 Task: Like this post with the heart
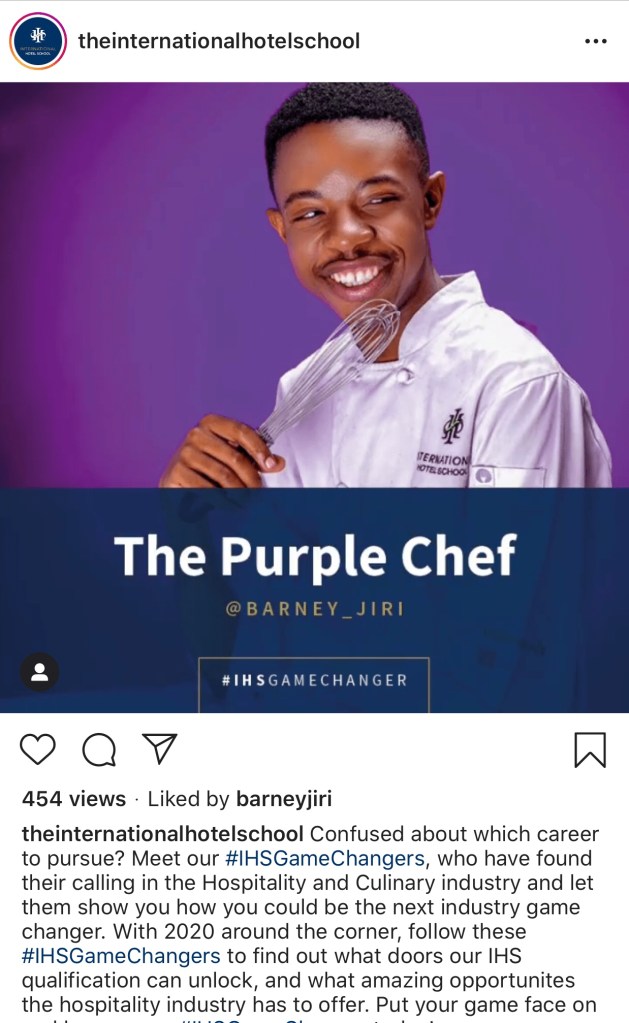click(38, 749)
